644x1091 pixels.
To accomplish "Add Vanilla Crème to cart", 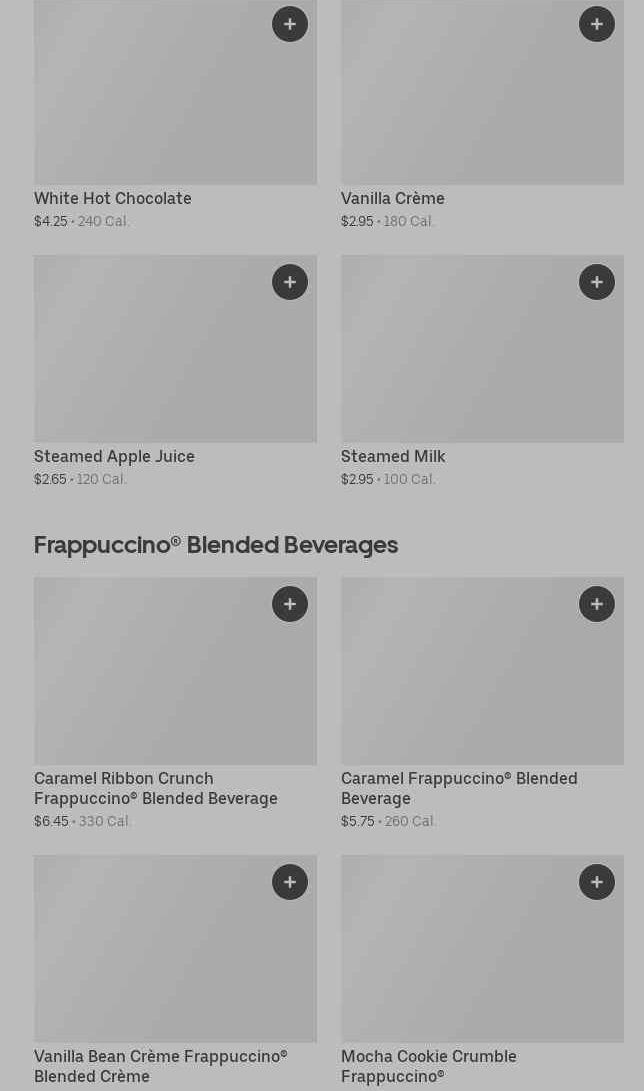I will tap(597, 24).
